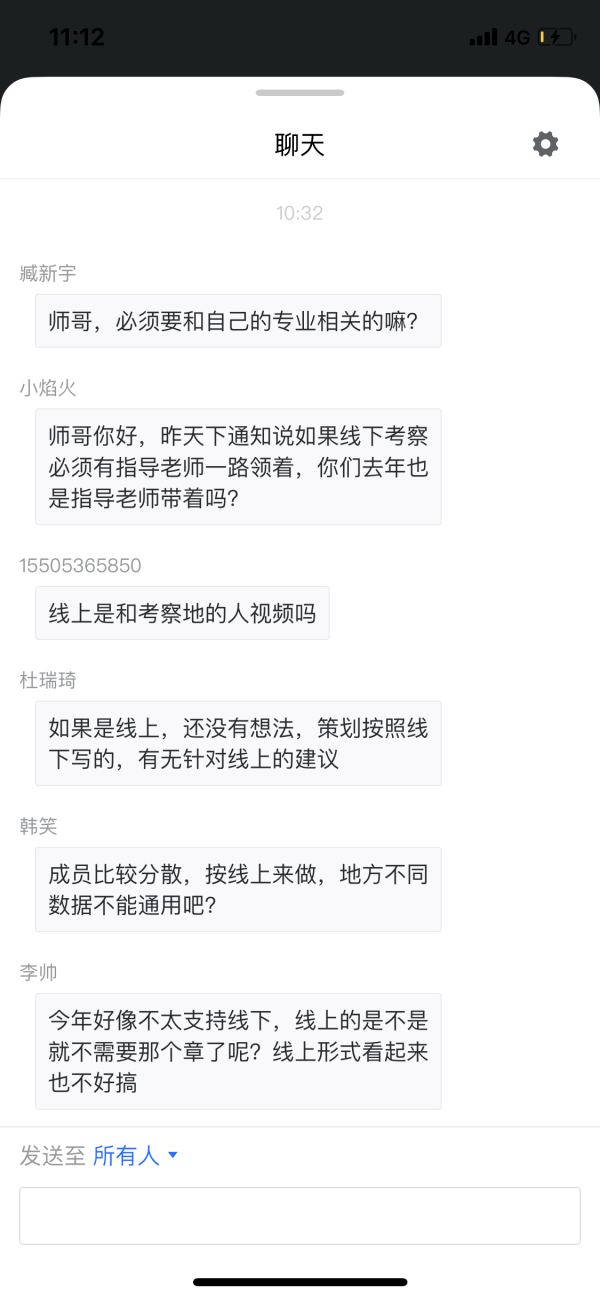
Task: Focus the chat message input box
Action: coord(300,1215)
